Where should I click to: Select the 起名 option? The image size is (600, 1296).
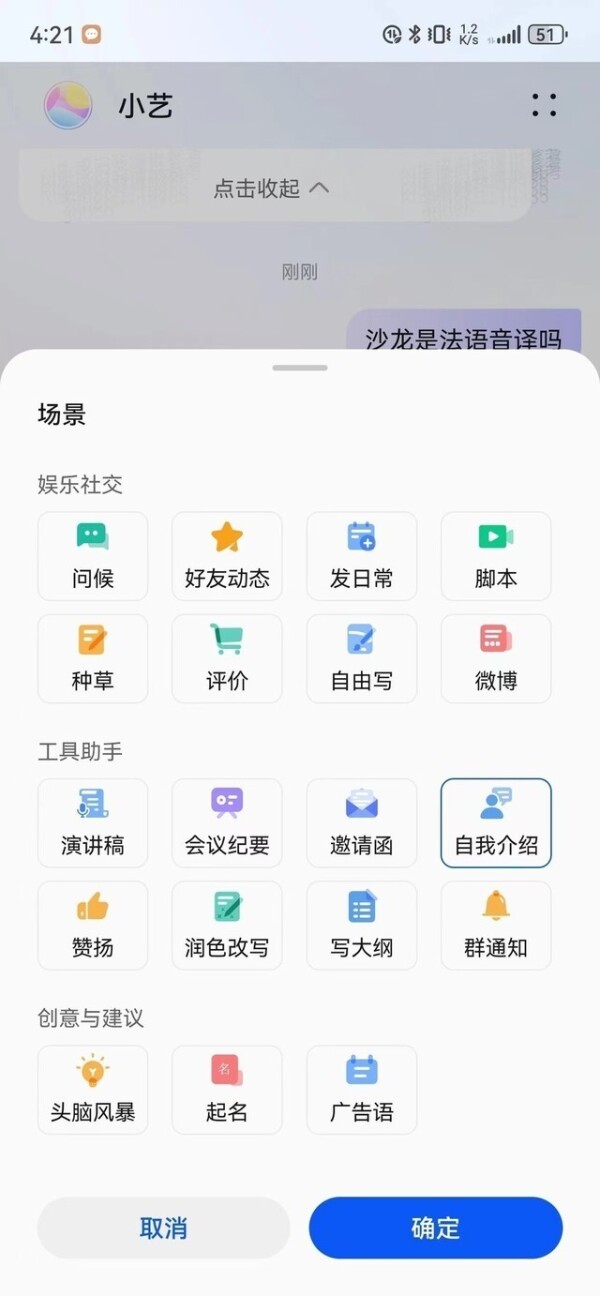point(227,1090)
